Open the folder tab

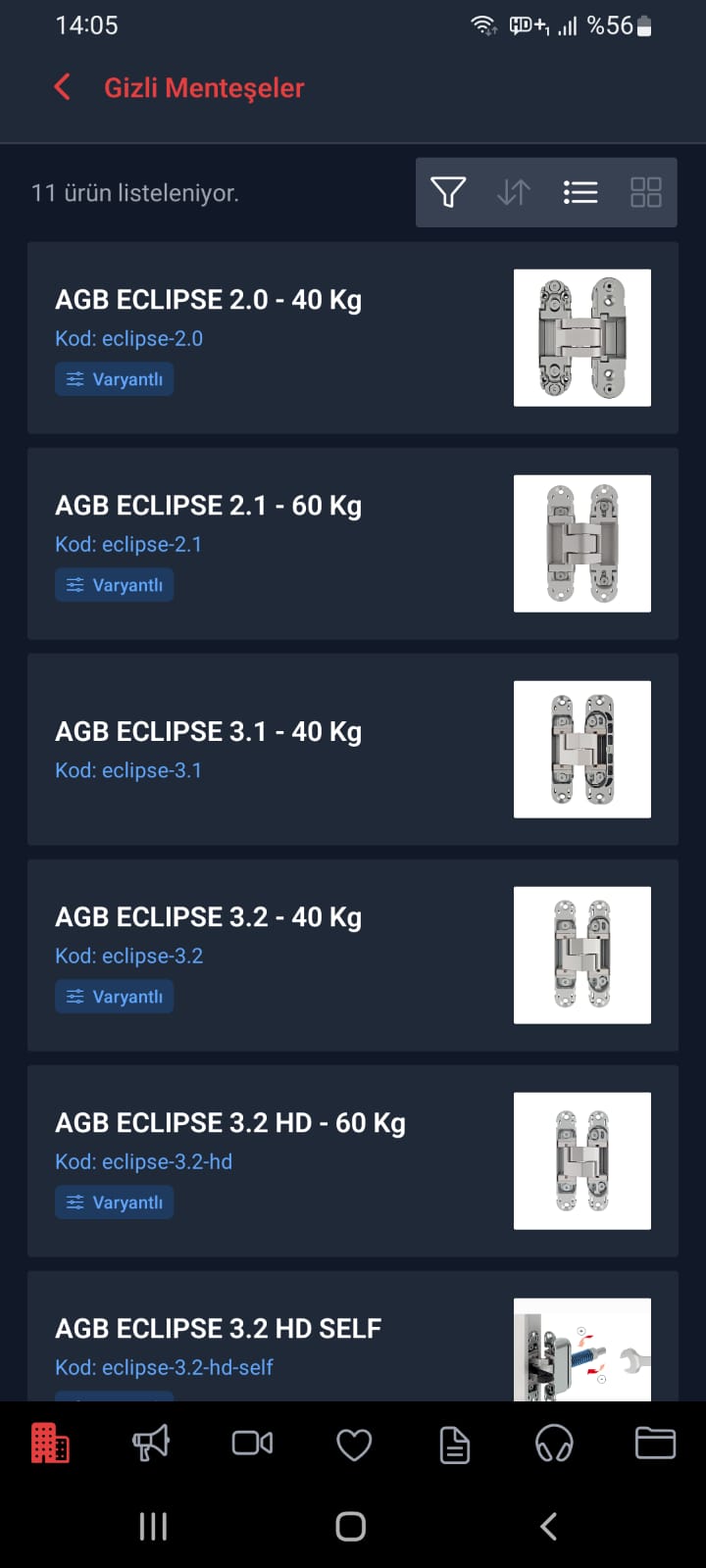(x=655, y=1443)
